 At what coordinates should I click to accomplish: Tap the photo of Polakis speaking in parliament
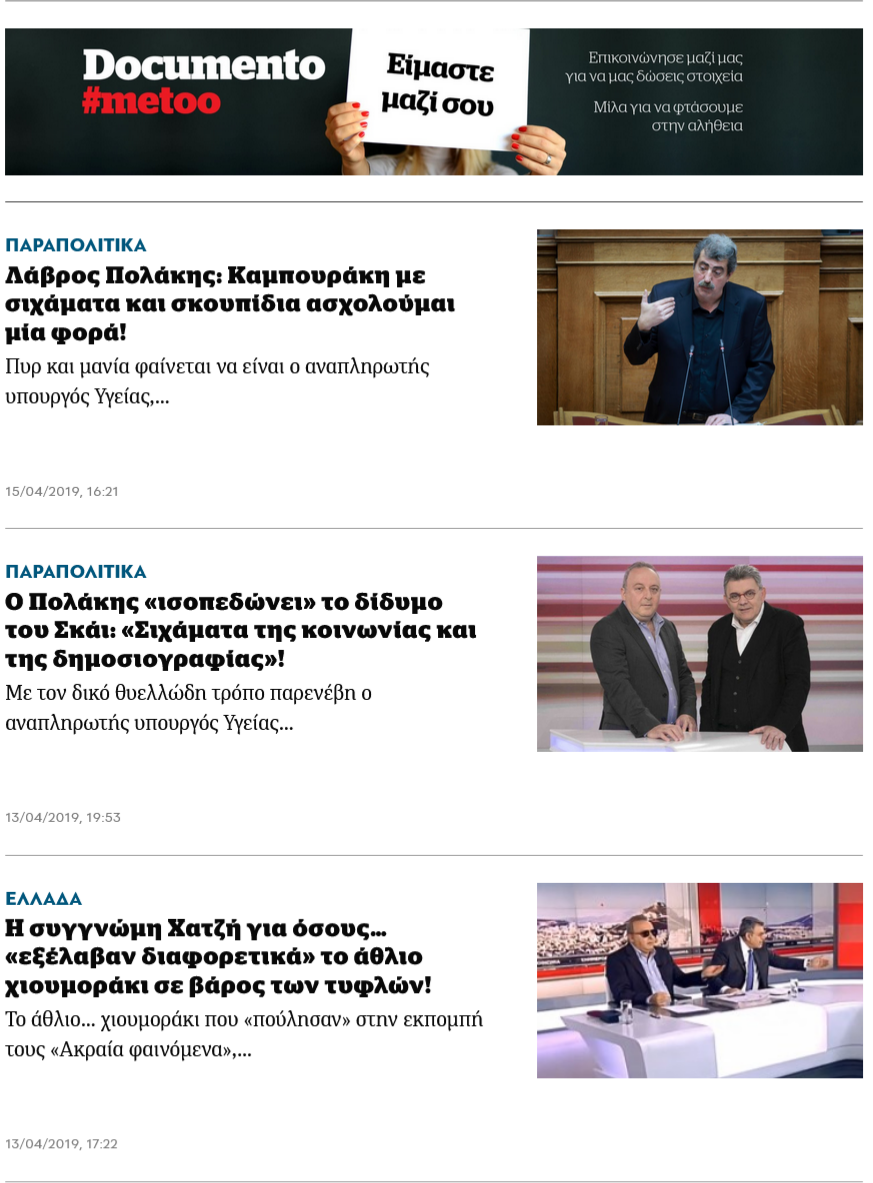[x=699, y=327]
